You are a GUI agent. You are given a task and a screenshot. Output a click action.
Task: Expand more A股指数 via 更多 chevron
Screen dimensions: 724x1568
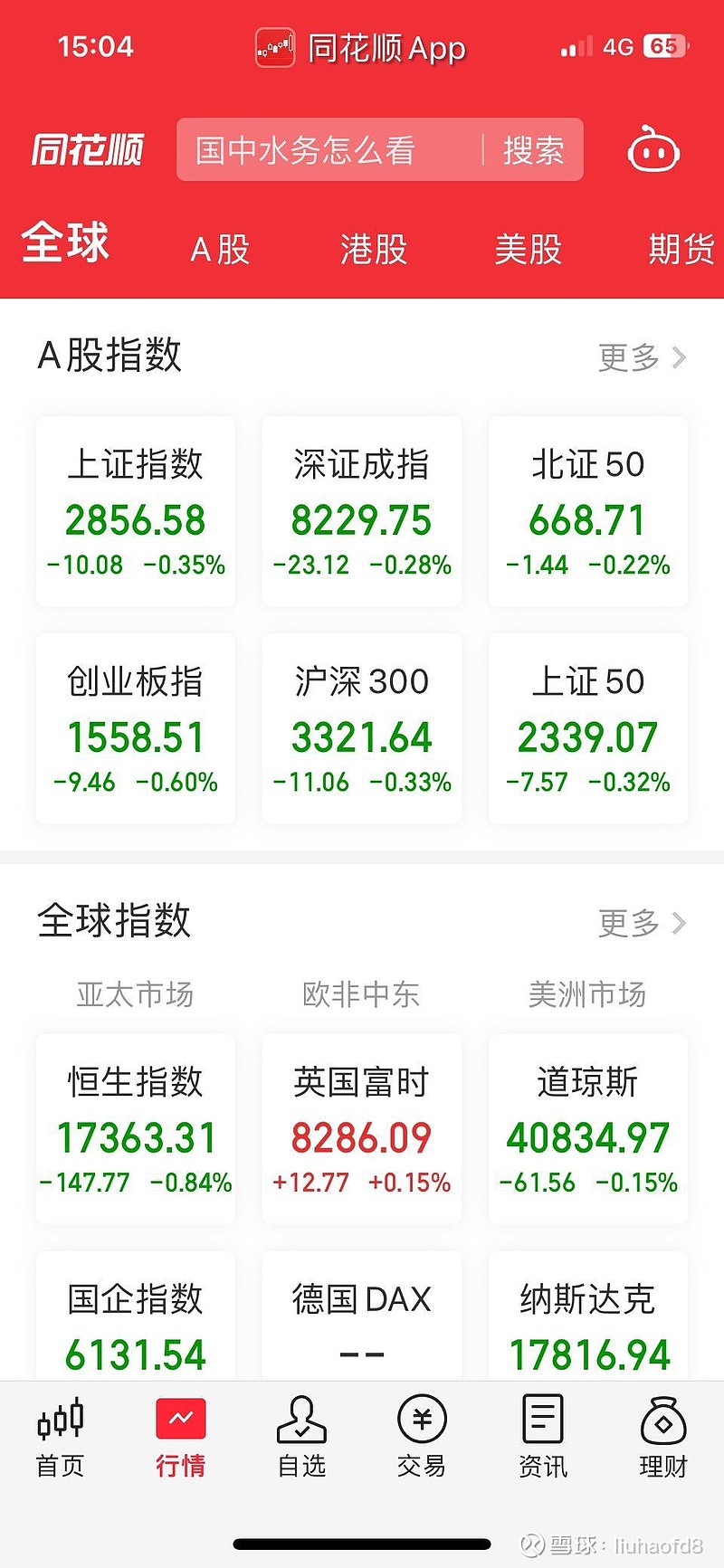(640, 357)
